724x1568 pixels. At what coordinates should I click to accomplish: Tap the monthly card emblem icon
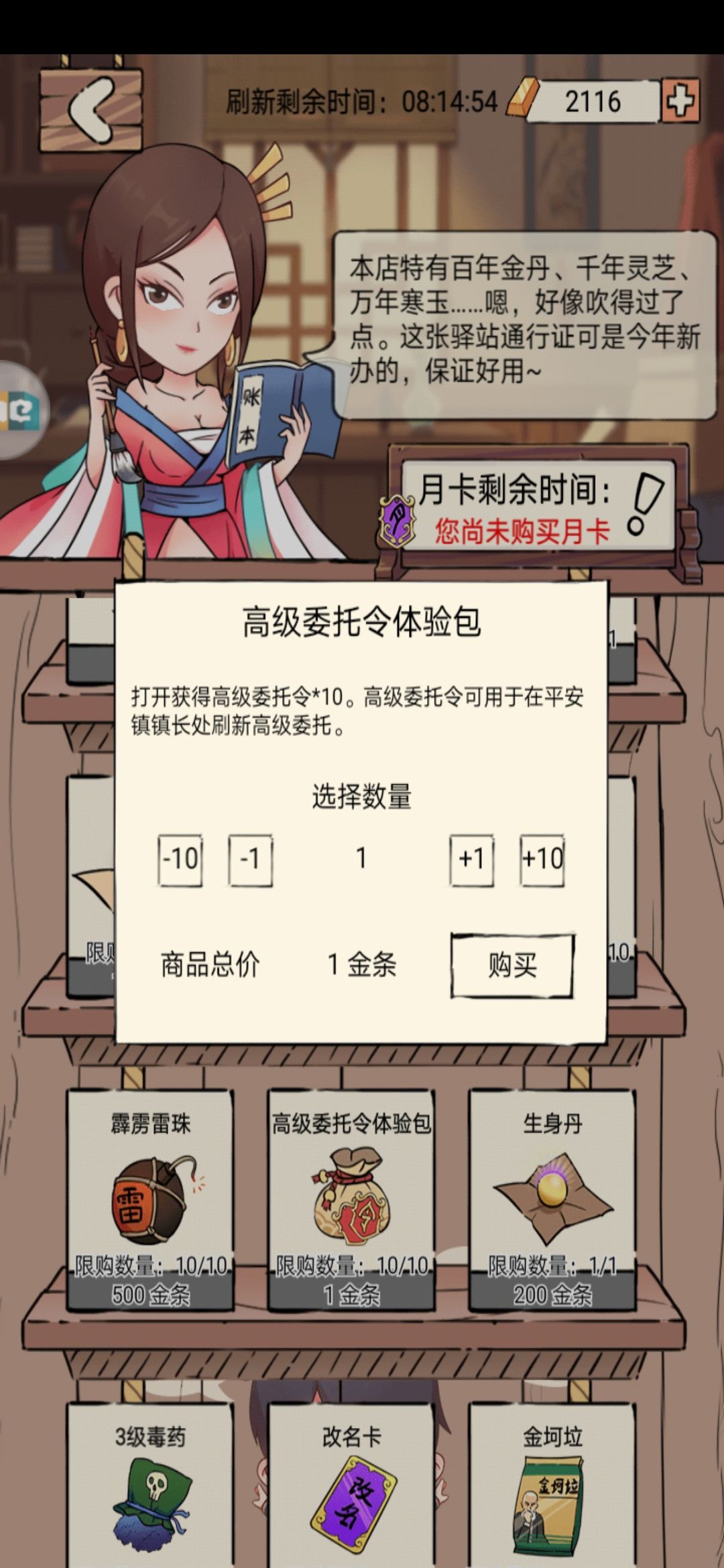point(398,519)
